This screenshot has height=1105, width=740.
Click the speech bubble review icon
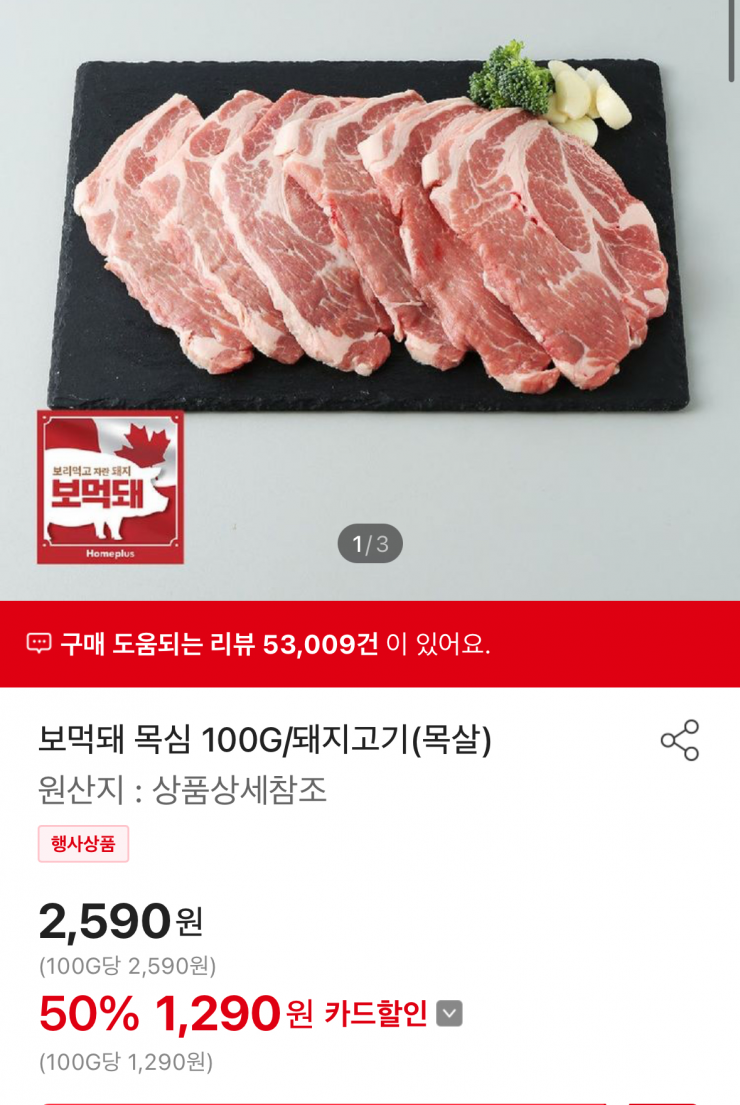[38, 643]
